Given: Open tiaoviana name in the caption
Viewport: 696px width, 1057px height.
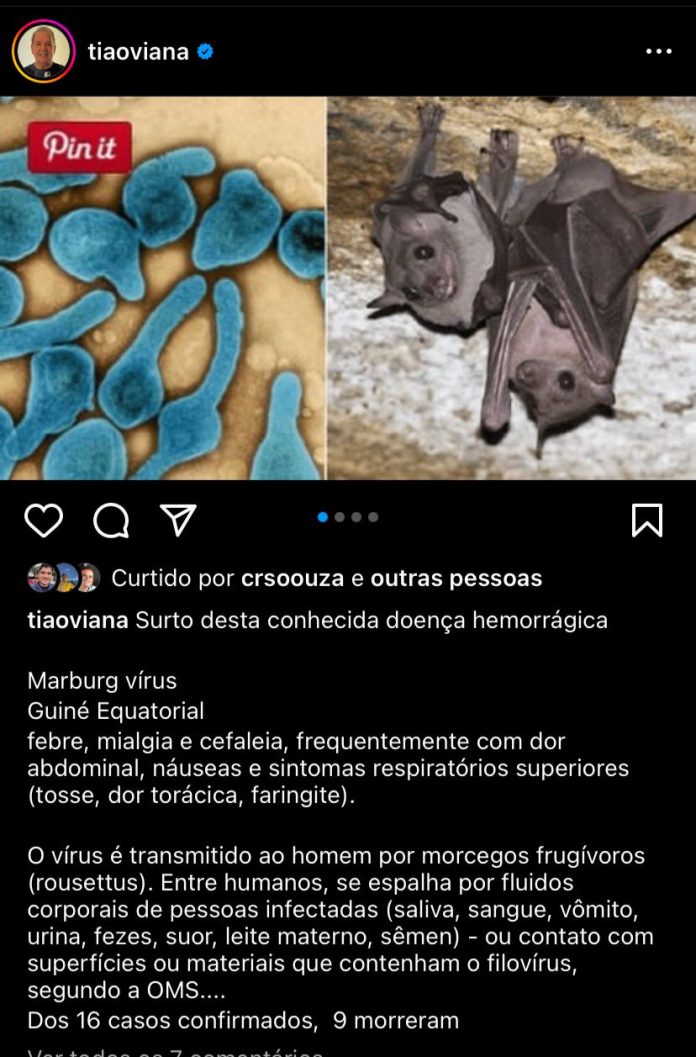Looking at the screenshot, I should pyautogui.click(x=77, y=620).
